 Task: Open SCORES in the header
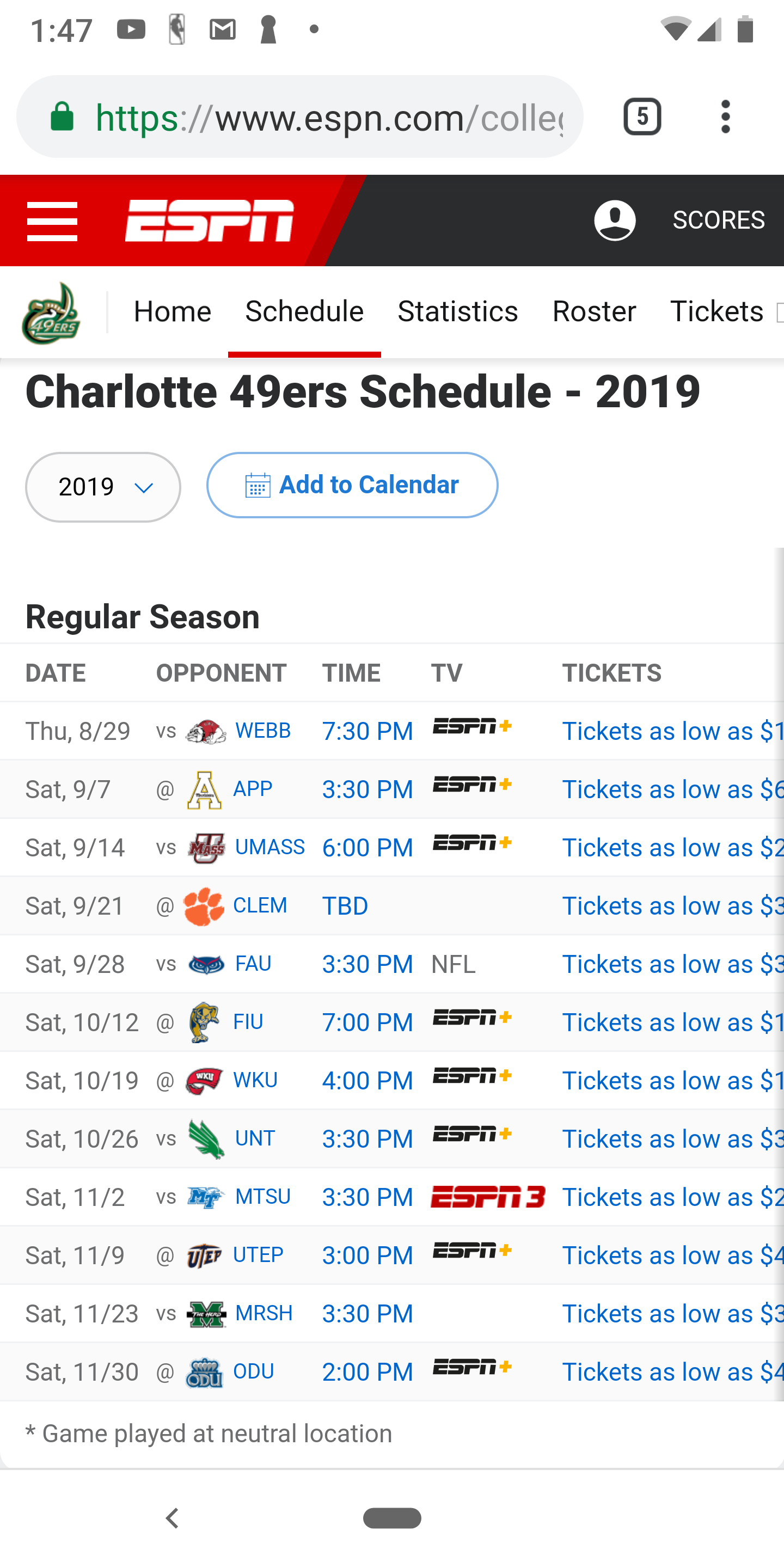[x=718, y=220]
